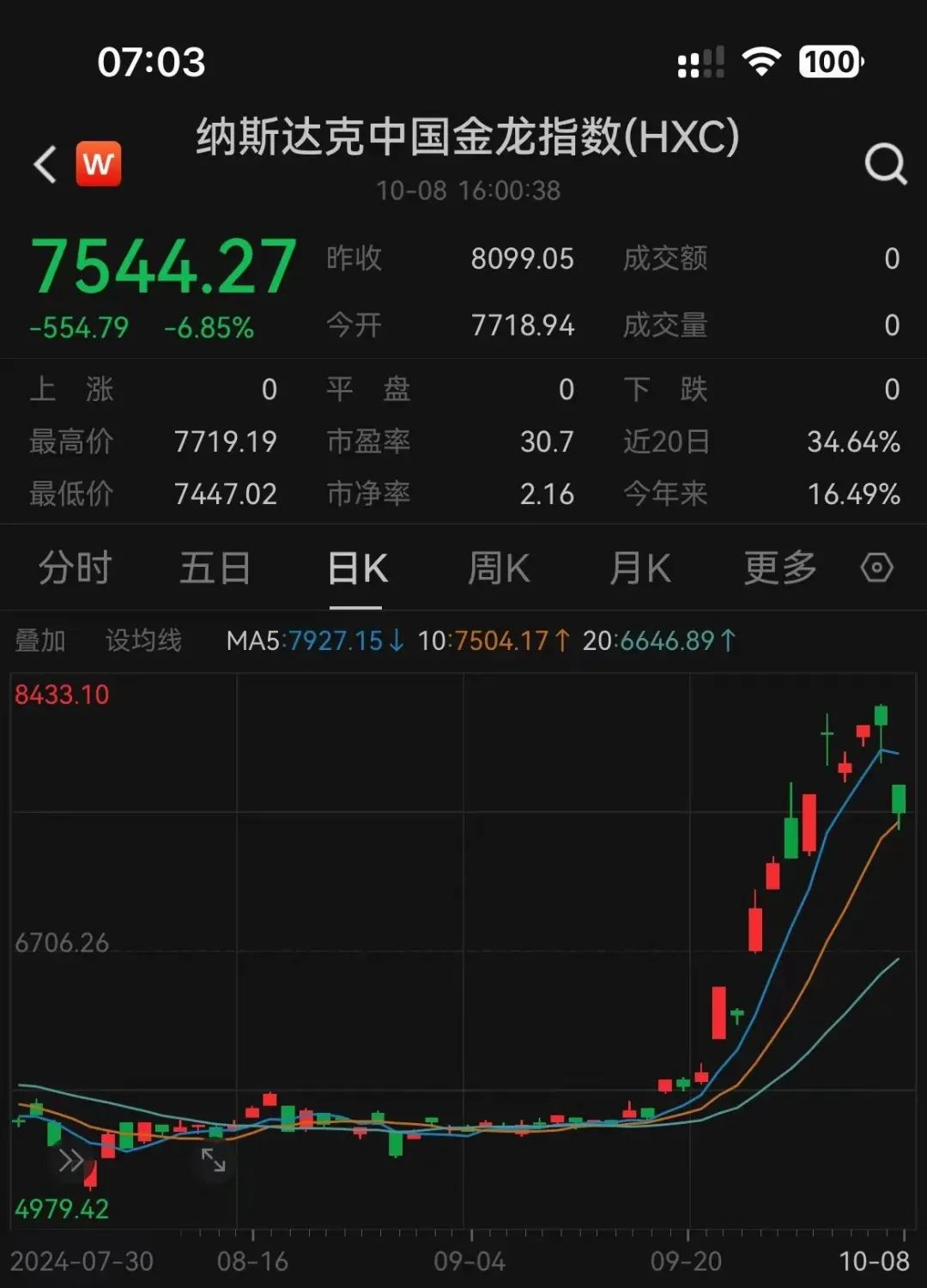Expand the chart to fullscreen

click(x=213, y=1160)
